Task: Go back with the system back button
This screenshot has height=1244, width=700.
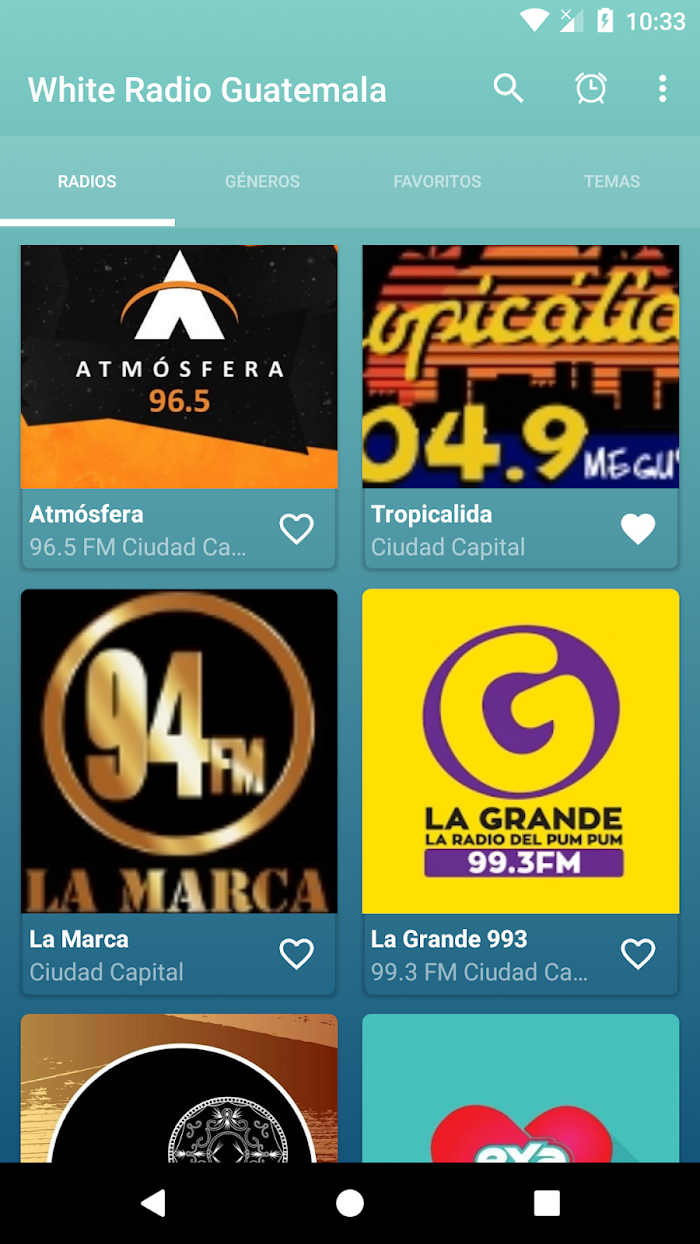Action: tap(153, 1203)
